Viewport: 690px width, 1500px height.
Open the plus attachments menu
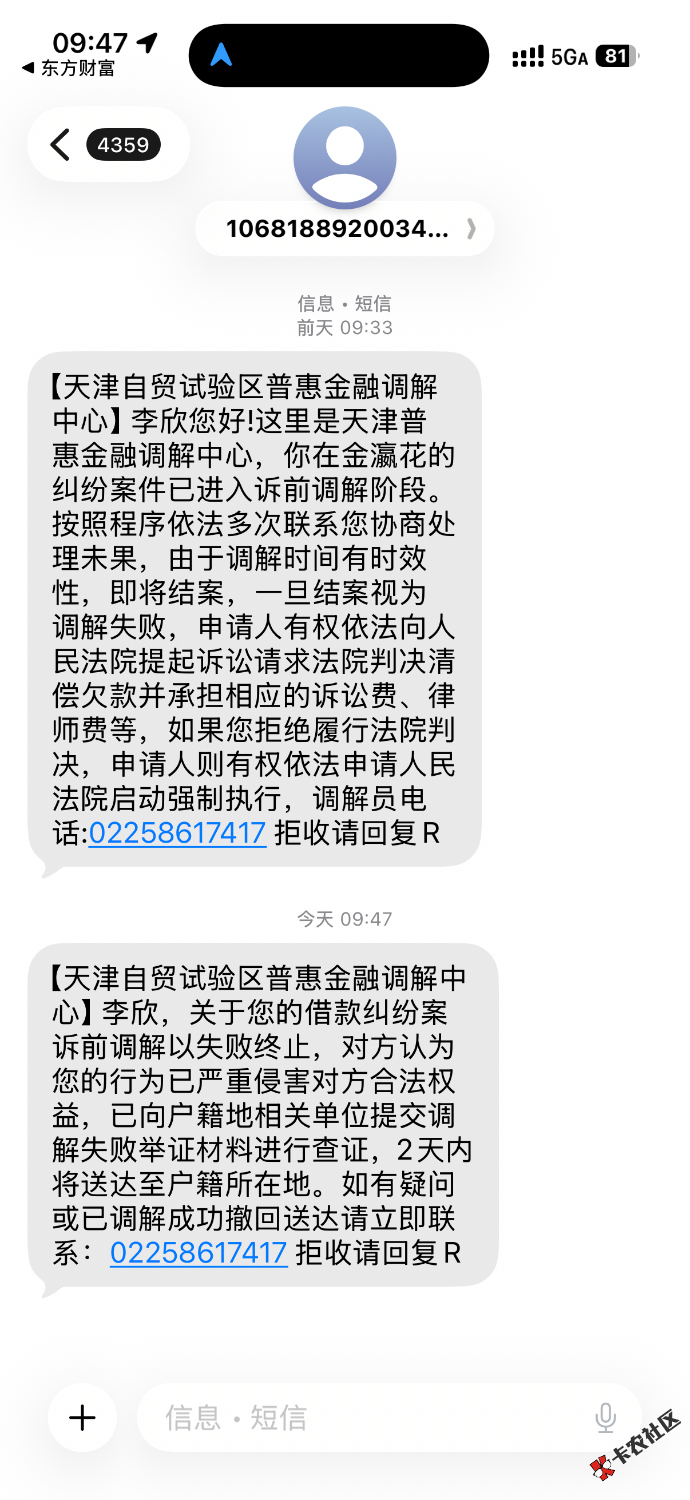click(x=82, y=1417)
